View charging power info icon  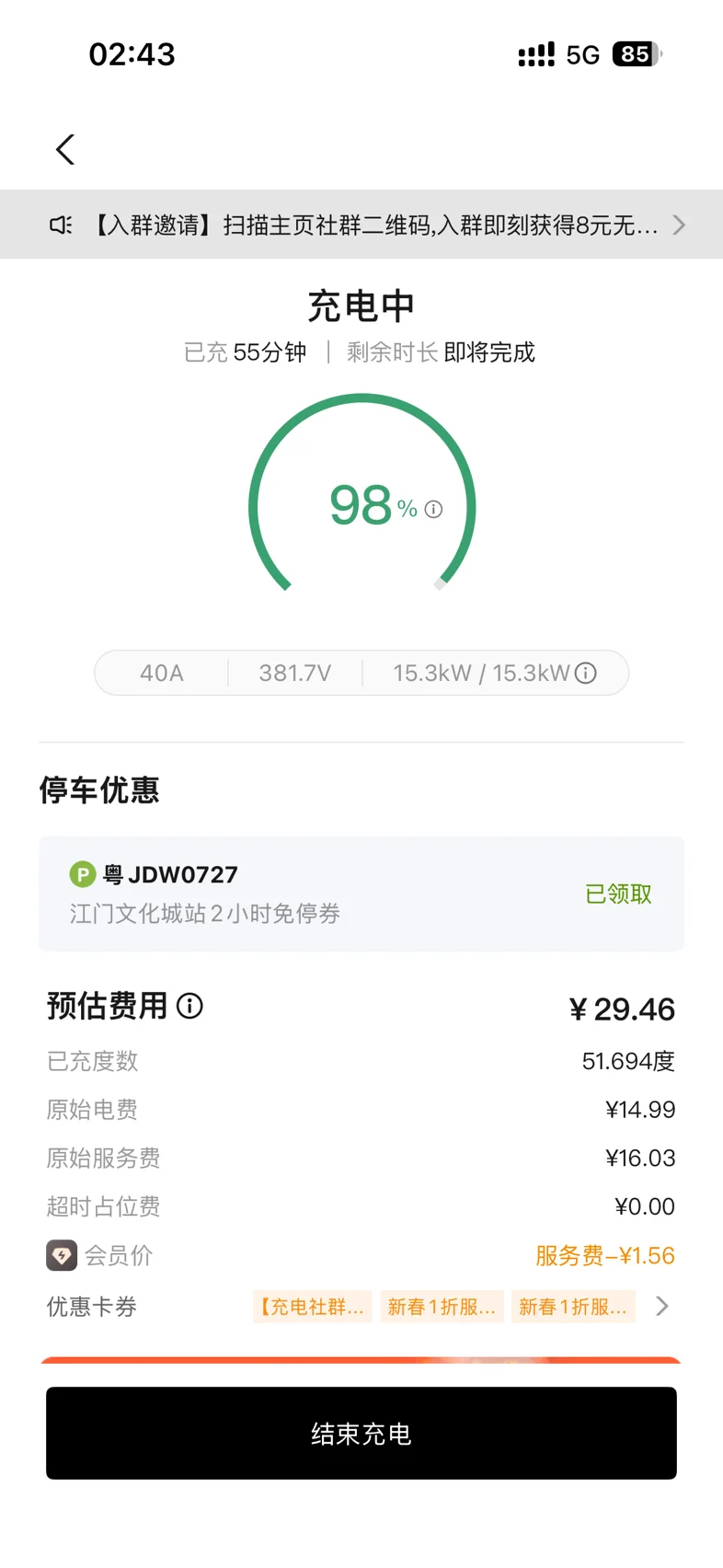click(x=586, y=674)
